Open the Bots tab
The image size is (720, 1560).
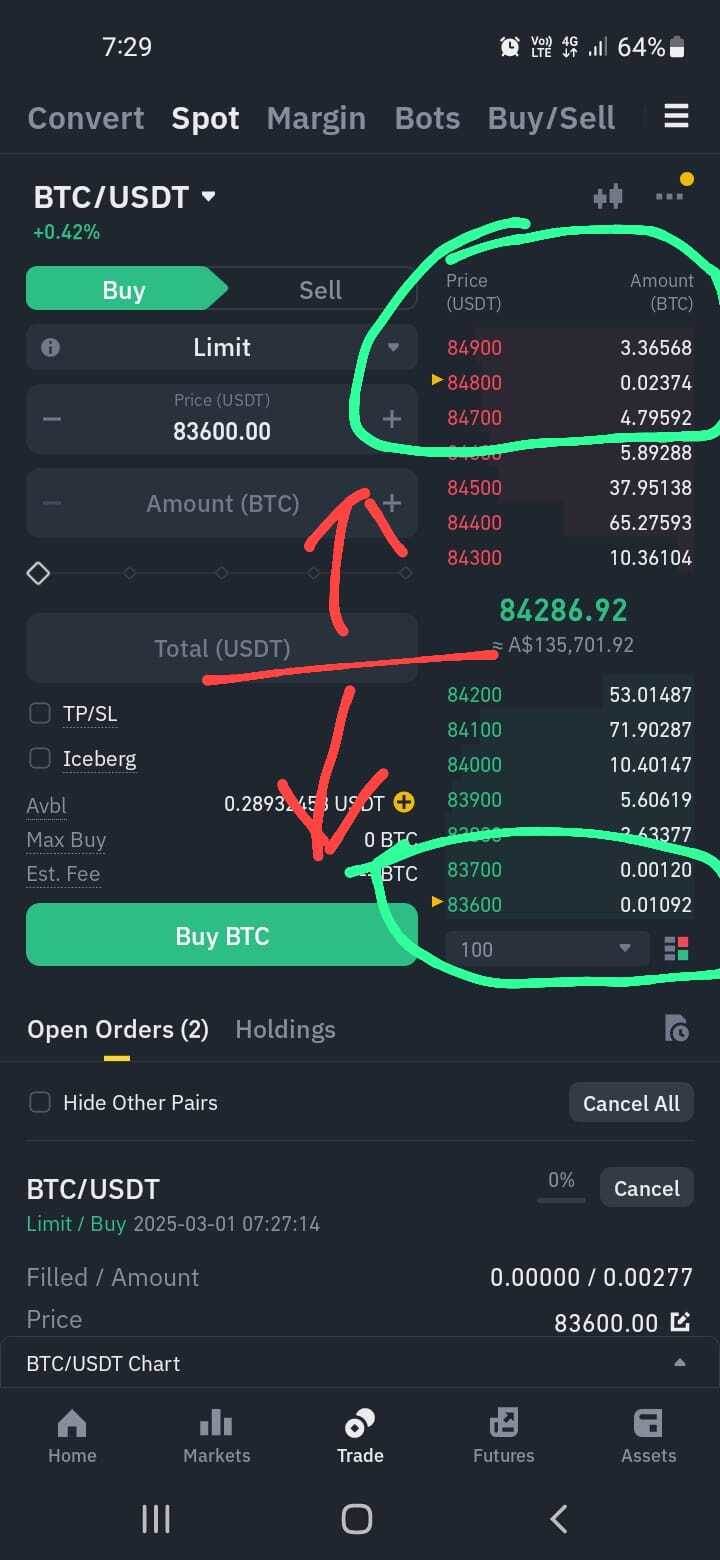(427, 118)
